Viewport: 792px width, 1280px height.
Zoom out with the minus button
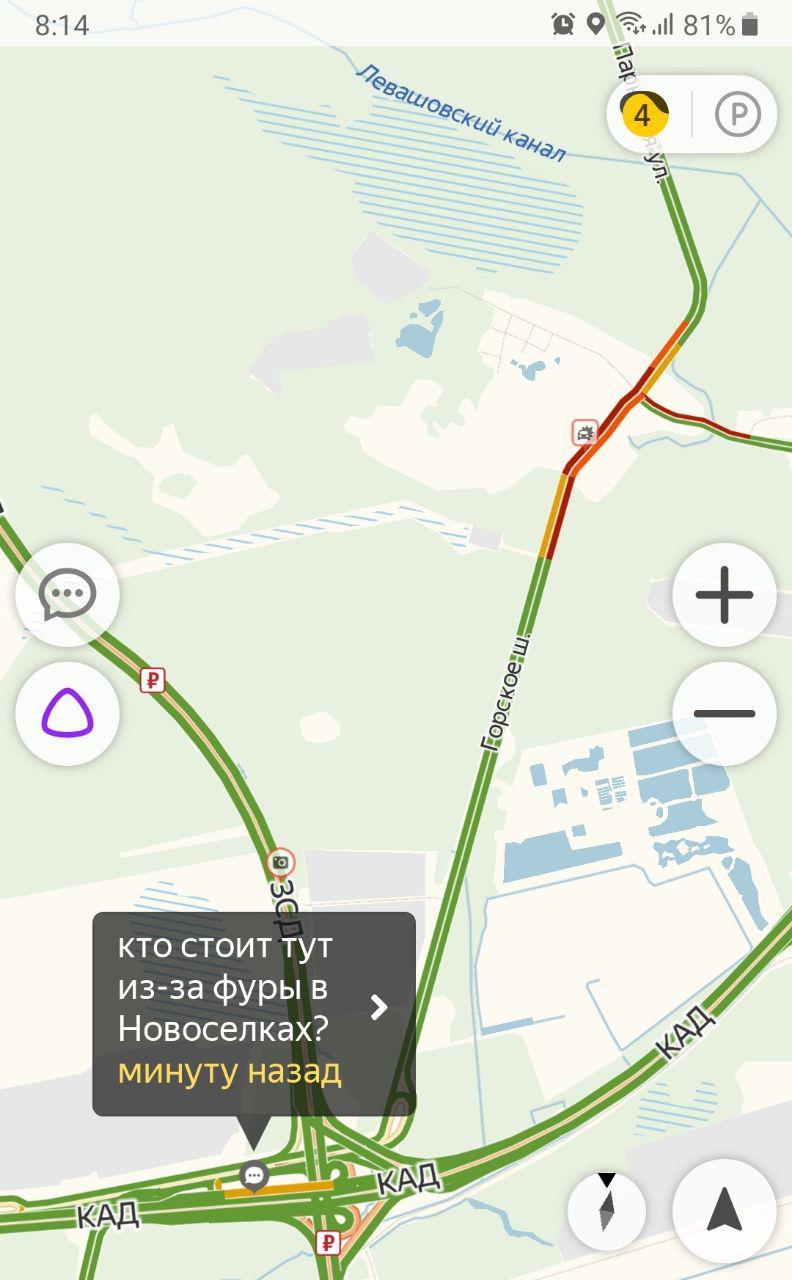coord(724,714)
